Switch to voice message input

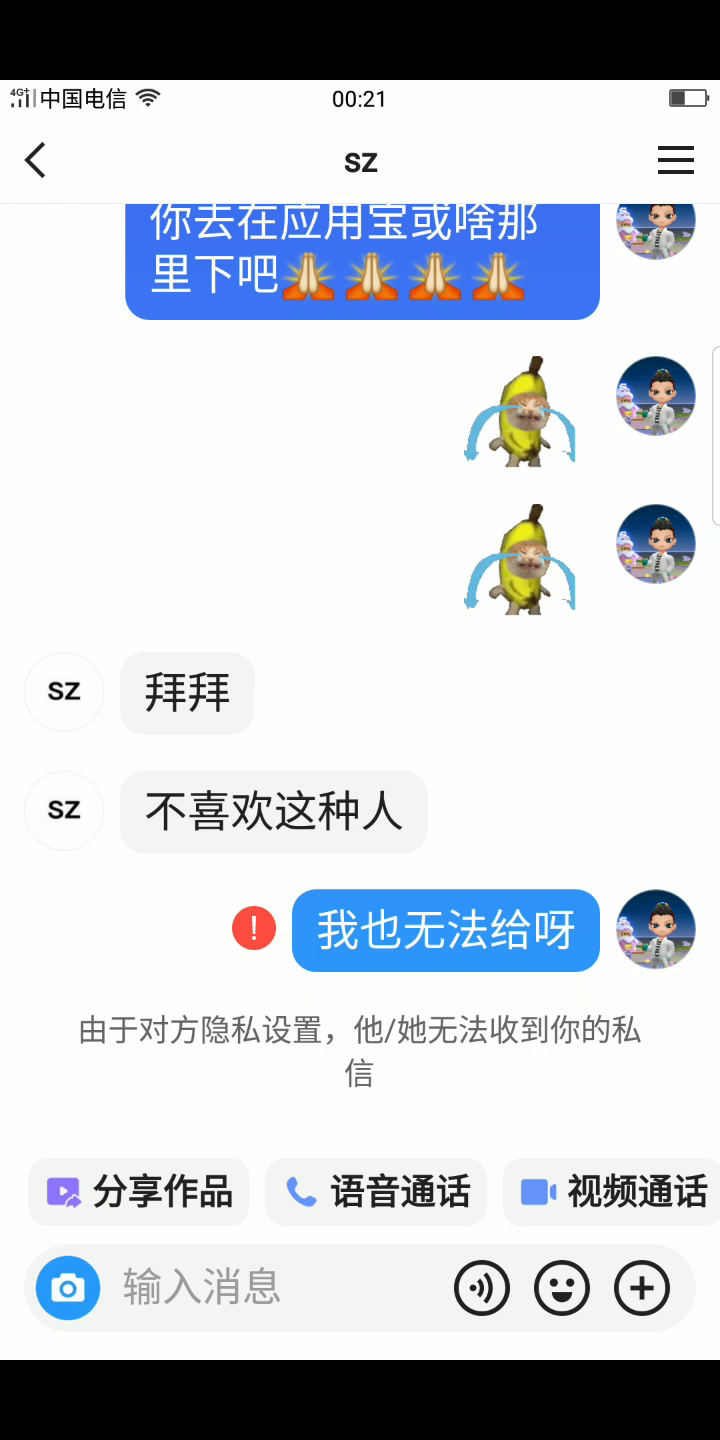pos(481,1288)
